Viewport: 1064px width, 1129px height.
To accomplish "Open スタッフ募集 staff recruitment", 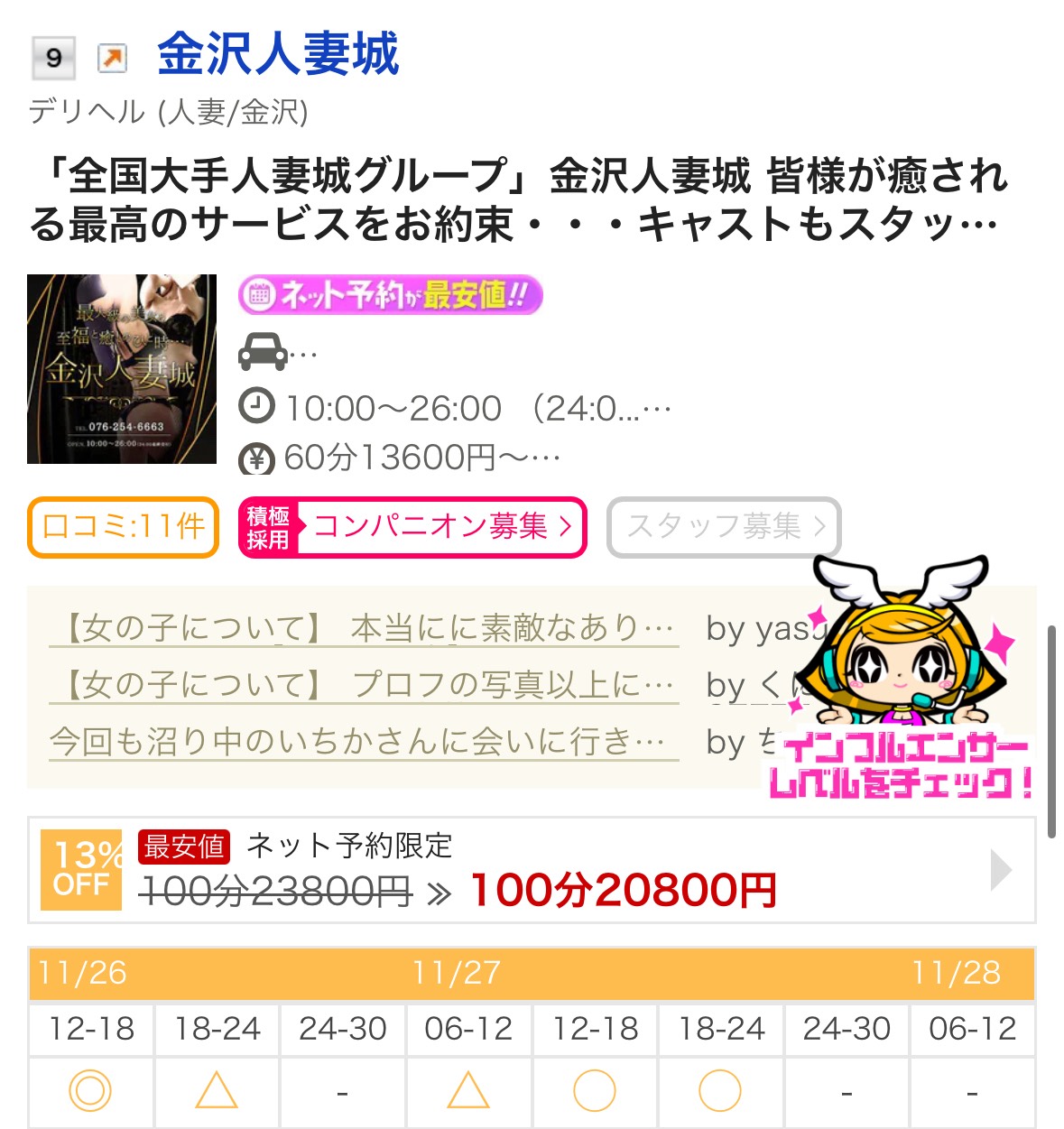I will (x=724, y=526).
